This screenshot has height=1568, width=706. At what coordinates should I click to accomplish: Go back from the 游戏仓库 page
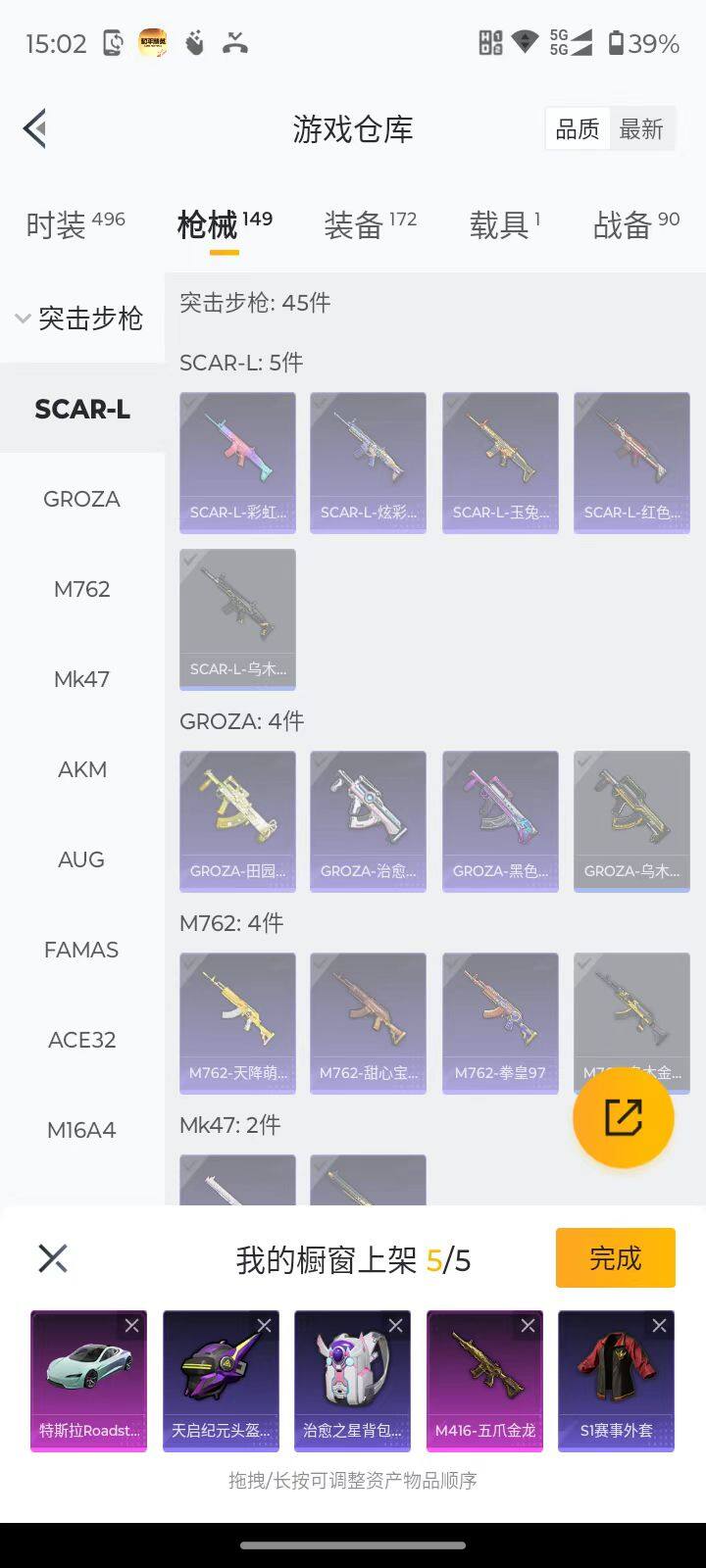point(35,128)
